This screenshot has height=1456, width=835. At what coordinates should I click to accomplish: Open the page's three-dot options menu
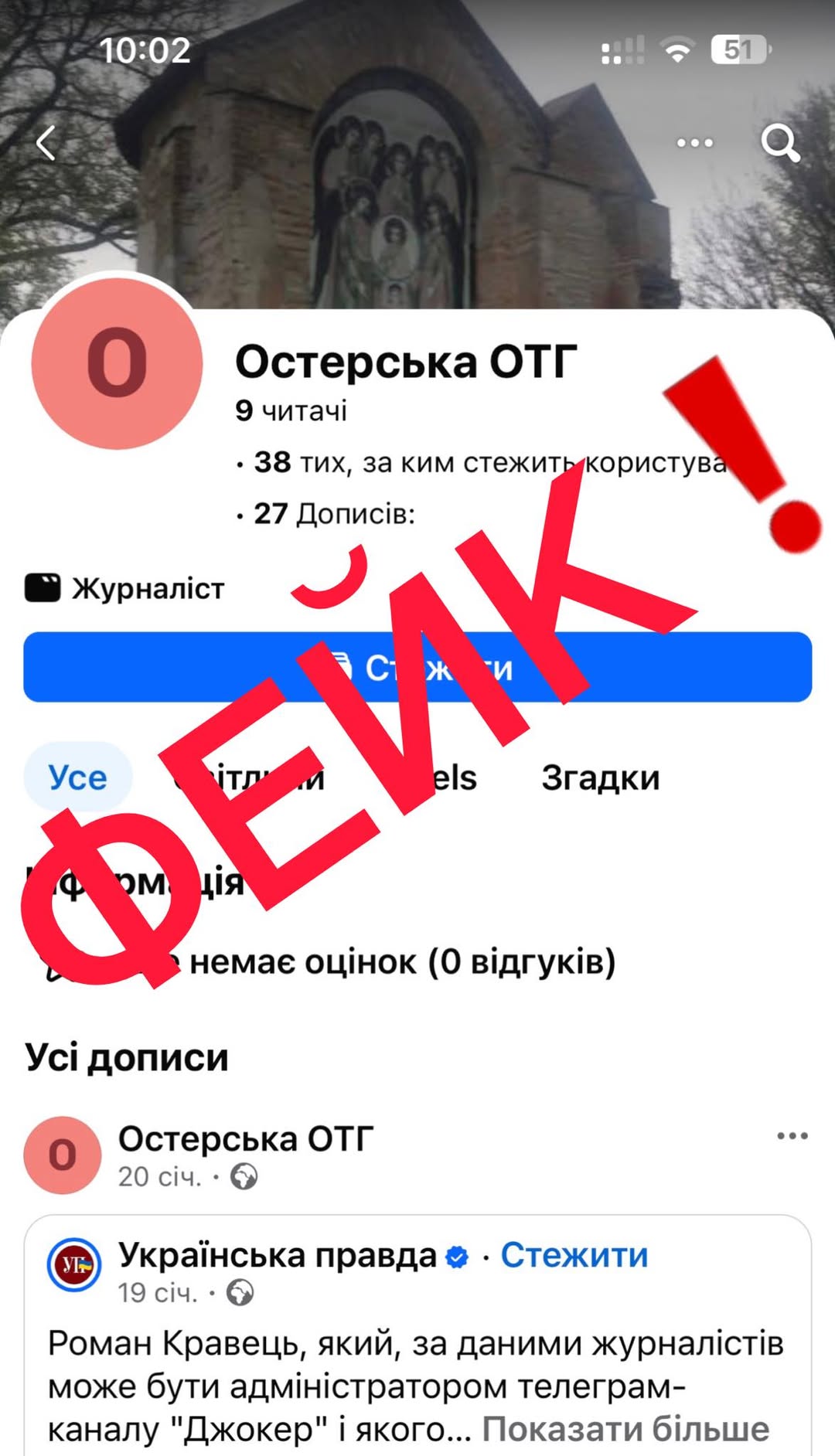click(x=694, y=143)
